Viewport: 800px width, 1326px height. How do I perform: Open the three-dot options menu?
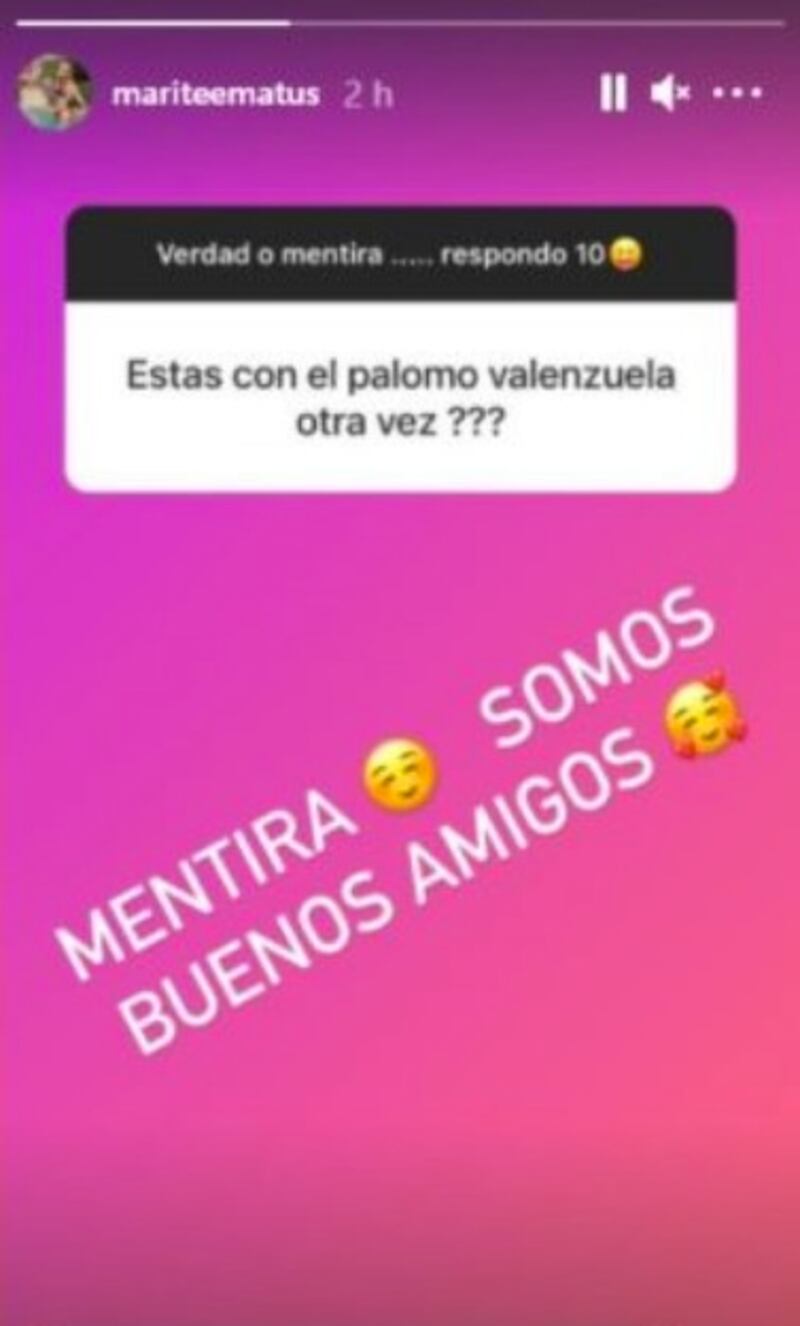point(740,94)
